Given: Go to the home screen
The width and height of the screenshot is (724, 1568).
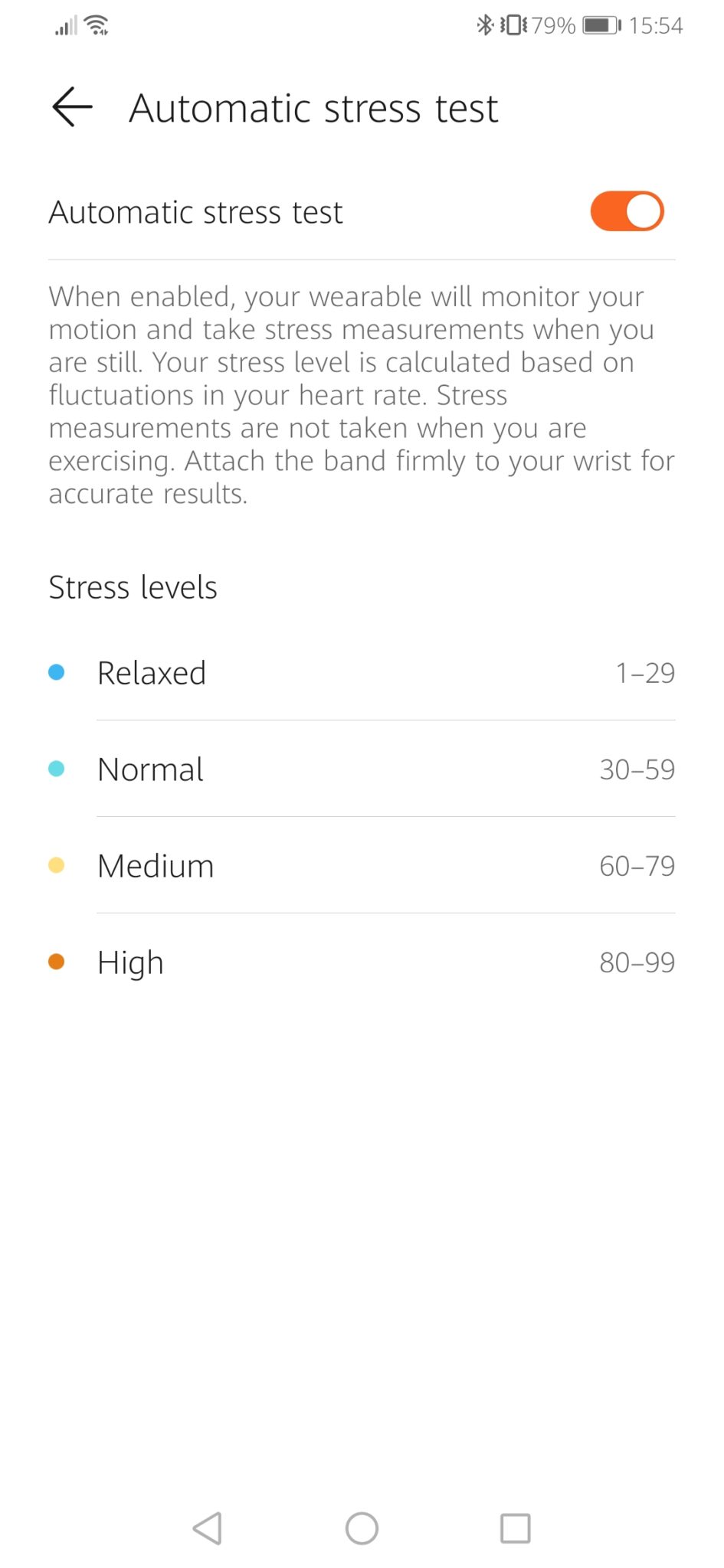Looking at the screenshot, I should point(362,1528).
